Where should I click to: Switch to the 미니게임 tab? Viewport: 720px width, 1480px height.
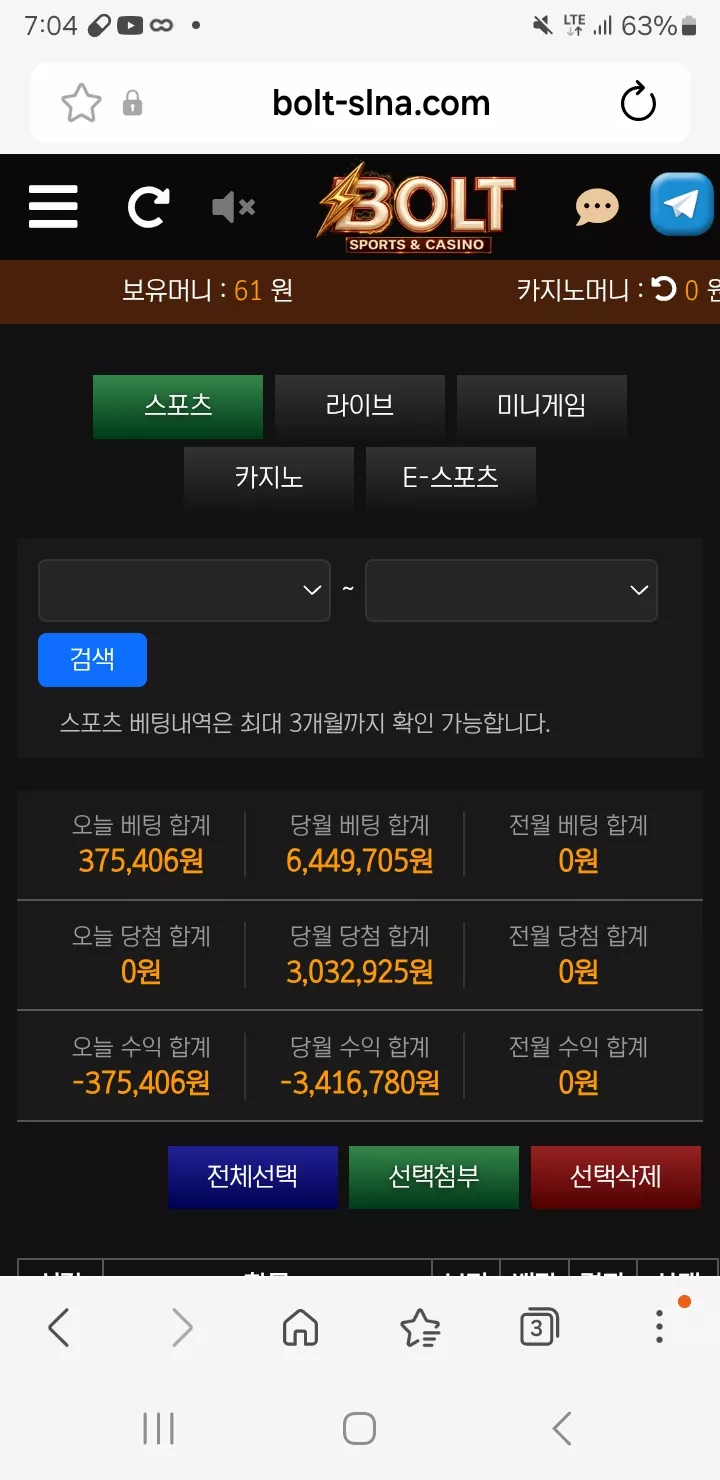pos(542,406)
